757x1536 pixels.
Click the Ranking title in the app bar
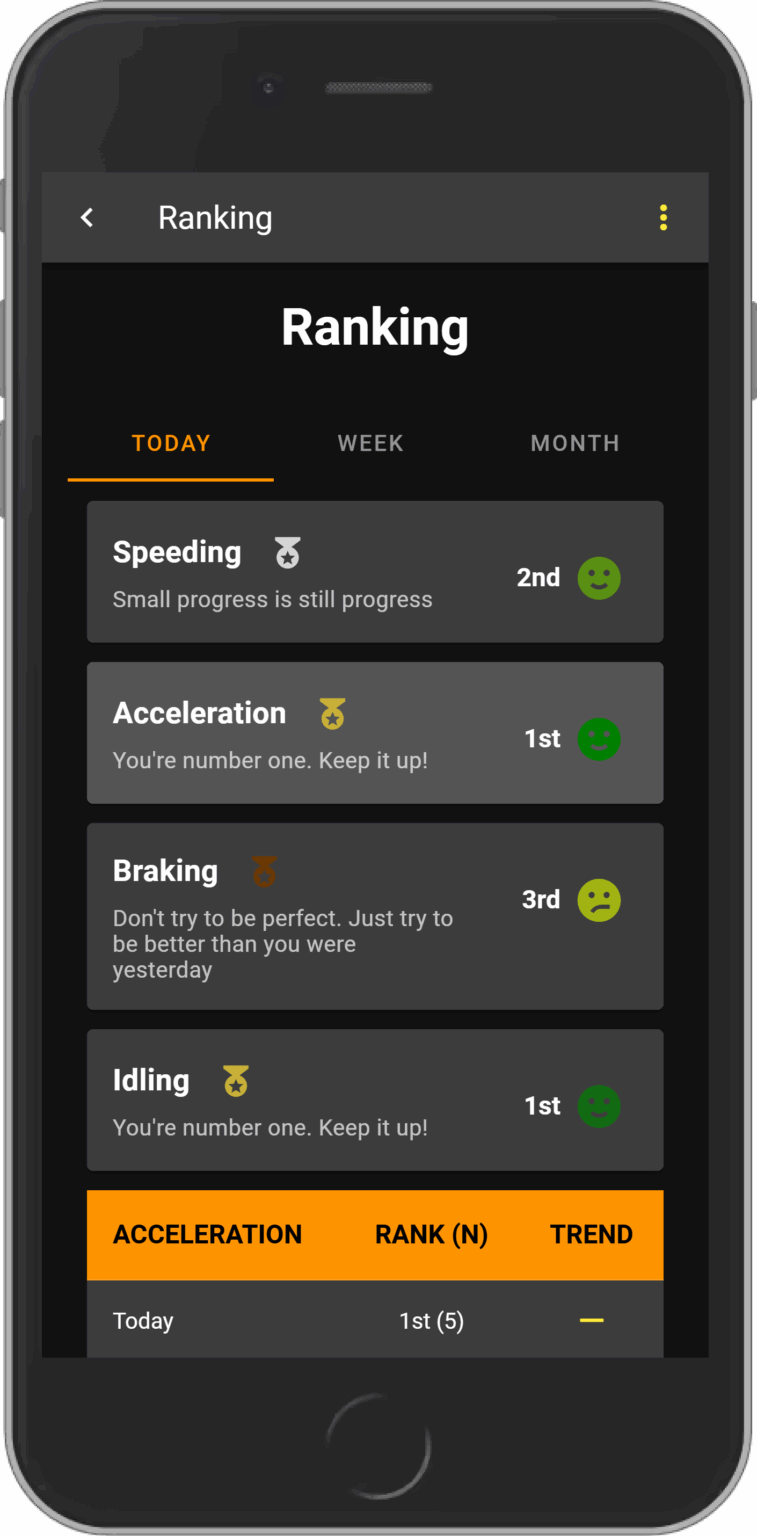point(215,217)
